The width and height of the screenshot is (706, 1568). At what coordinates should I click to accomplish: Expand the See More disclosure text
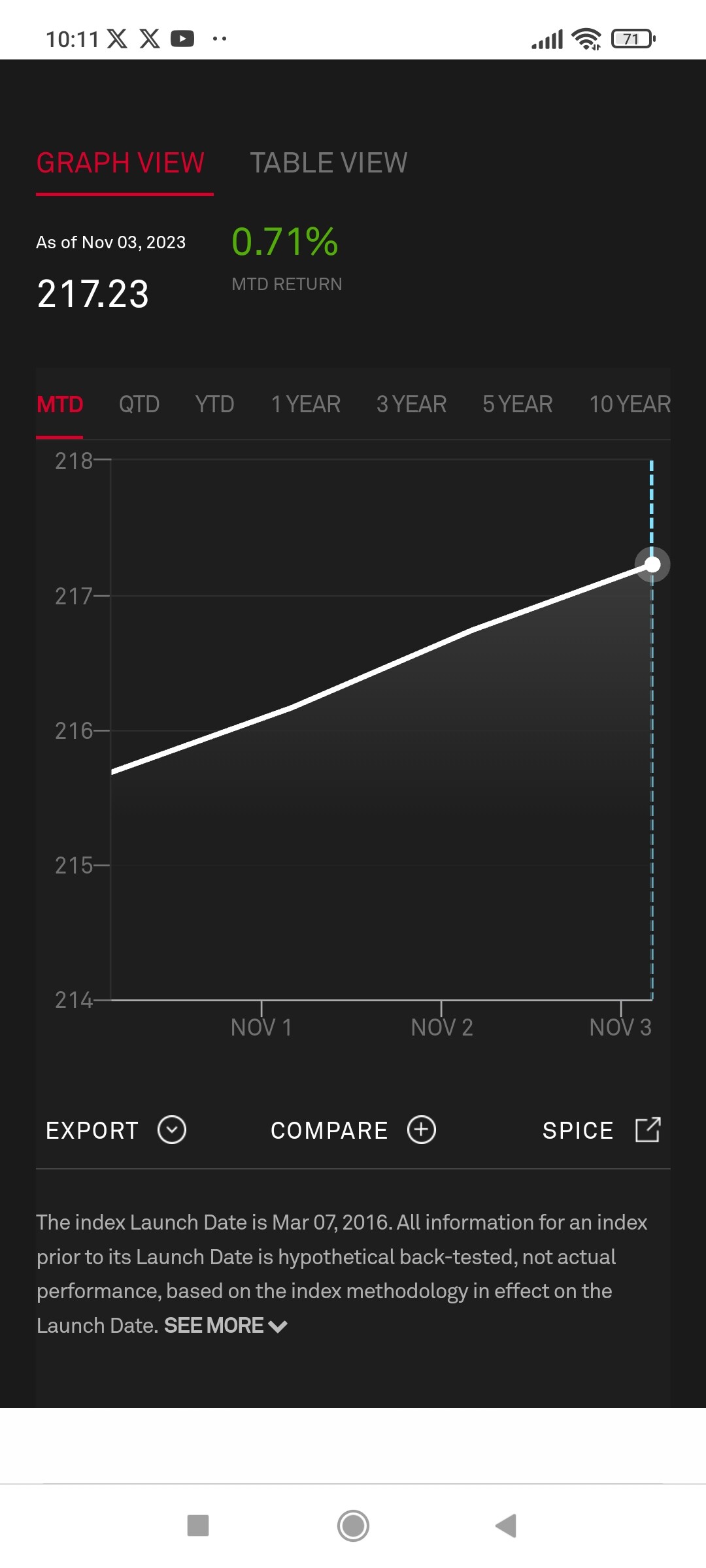pyautogui.click(x=226, y=1326)
